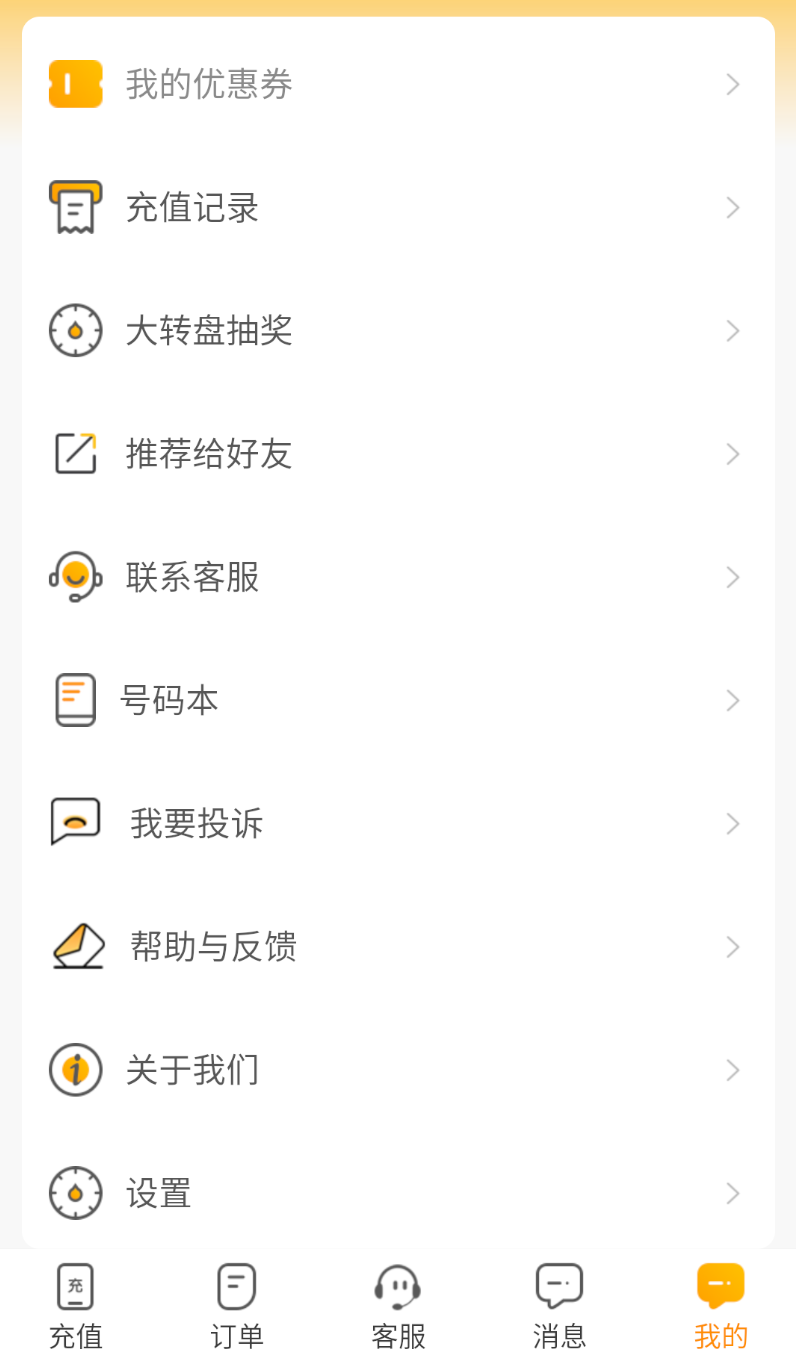Screen dimensions: 796x1360
Task: Tap the coupon icon beside 我的优惠券
Action: [75, 84]
